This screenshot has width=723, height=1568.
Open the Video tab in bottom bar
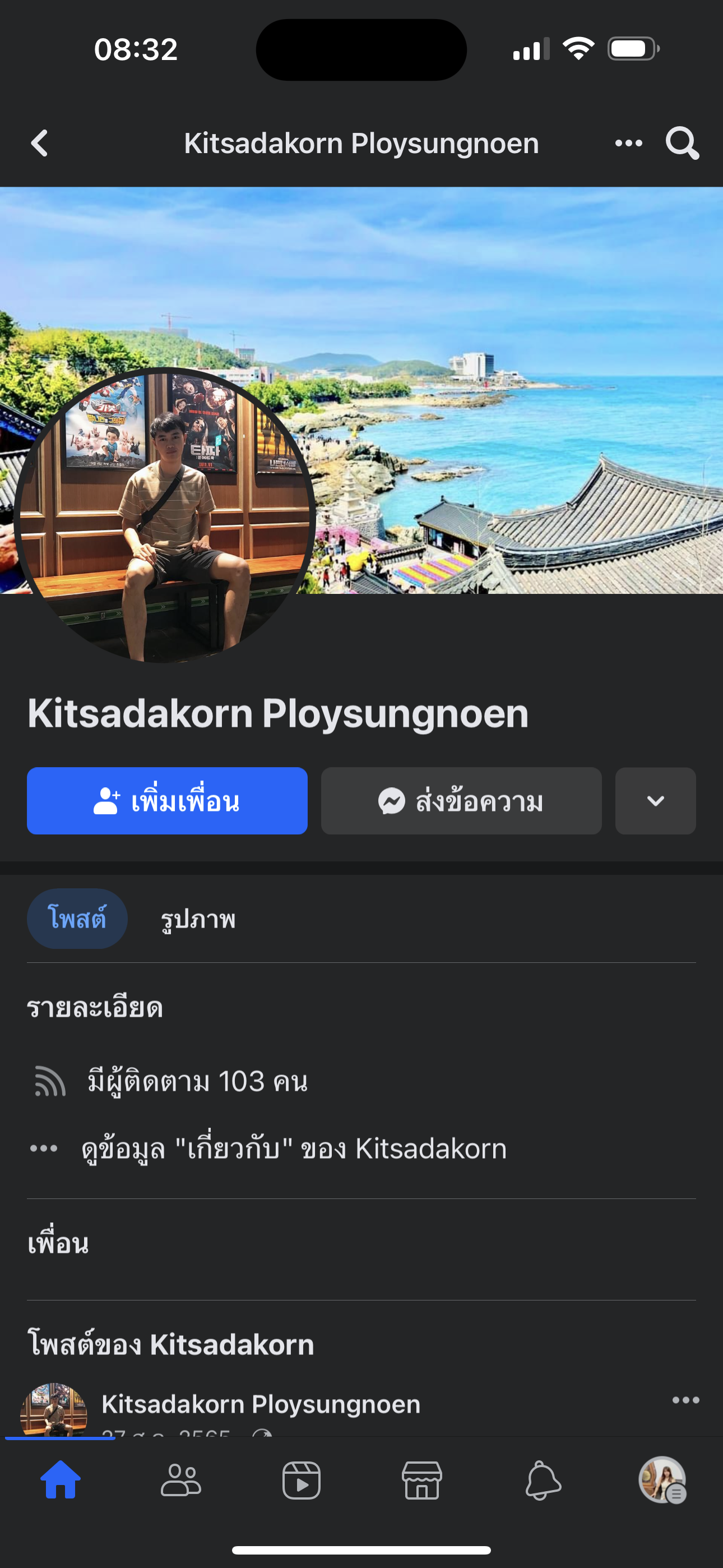coord(302,1480)
